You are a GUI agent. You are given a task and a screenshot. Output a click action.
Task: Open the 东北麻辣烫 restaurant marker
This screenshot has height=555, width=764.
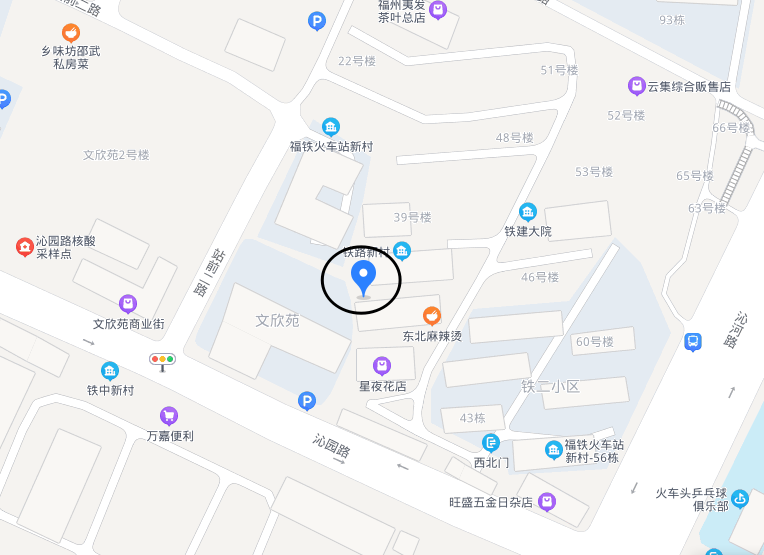pyautogui.click(x=432, y=316)
